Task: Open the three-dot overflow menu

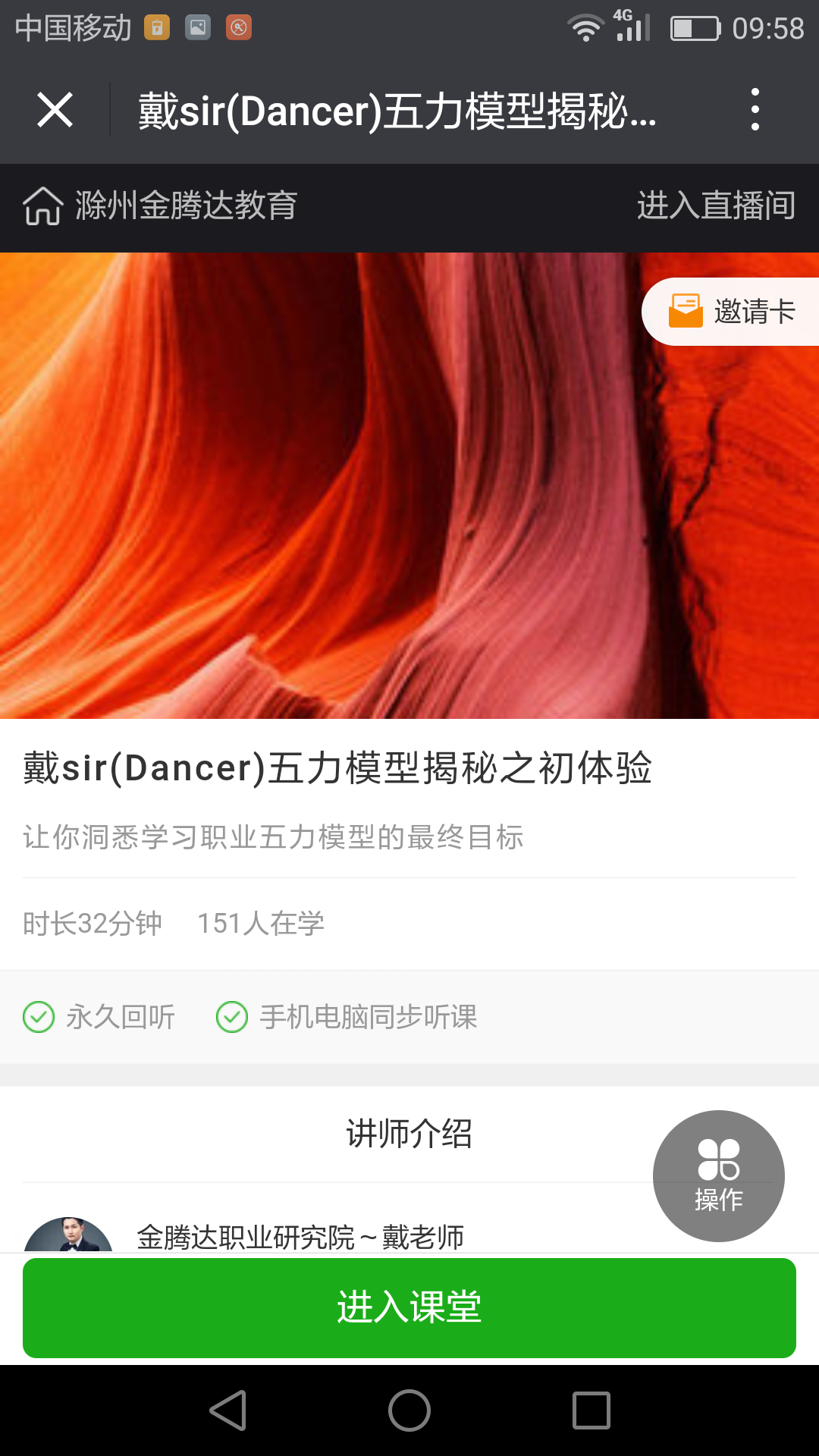Action: coord(755,110)
